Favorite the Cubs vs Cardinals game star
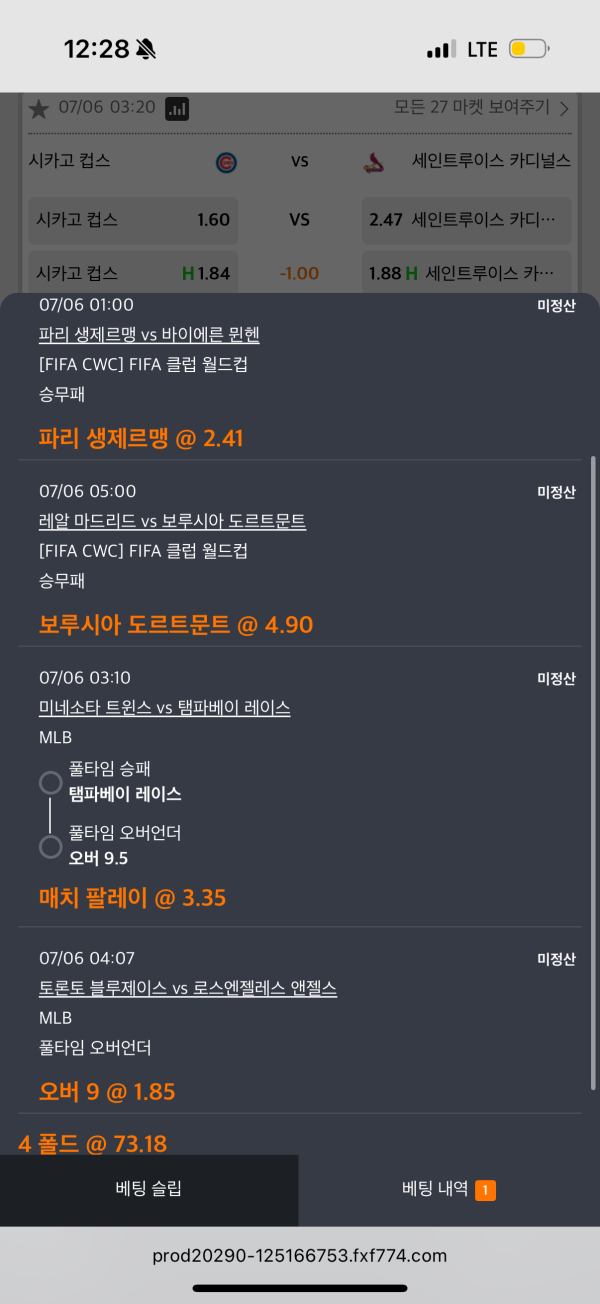Image resolution: width=600 pixels, height=1304 pixels. point(39,108)
